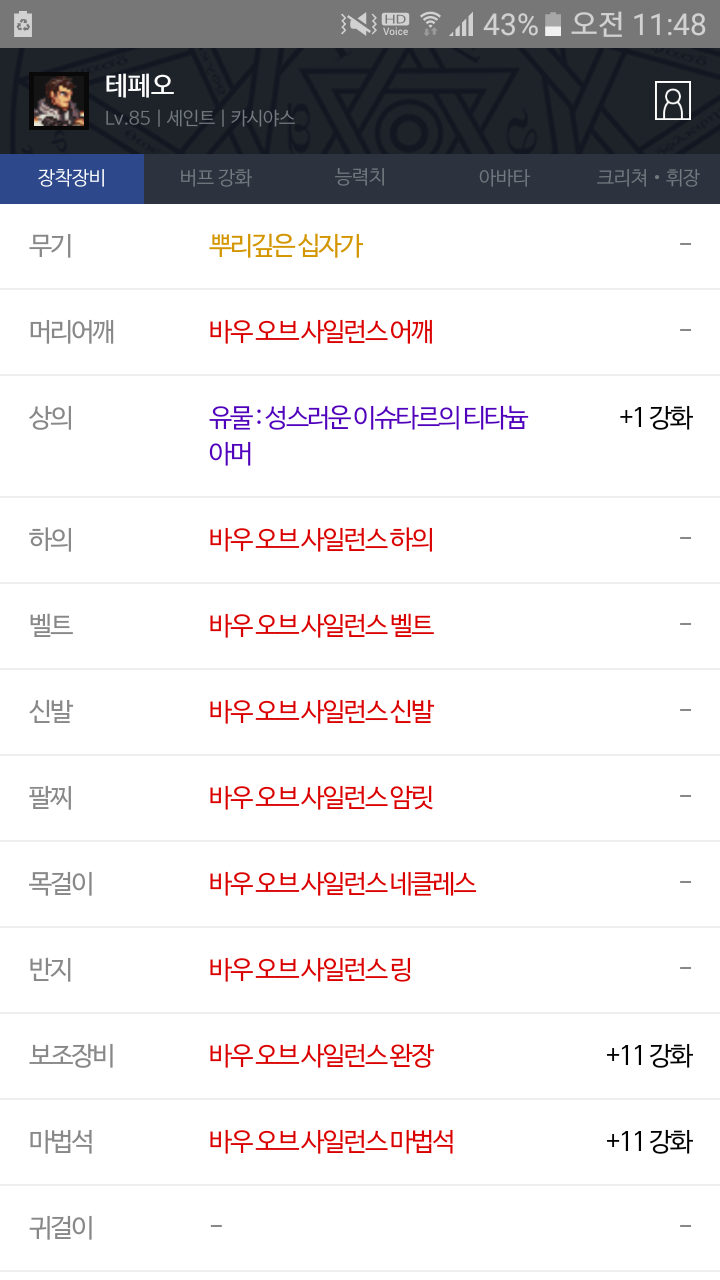Open 바우 오브 사일런스 어깨 details
The image size is (720, 1280).
pos(321,331)
